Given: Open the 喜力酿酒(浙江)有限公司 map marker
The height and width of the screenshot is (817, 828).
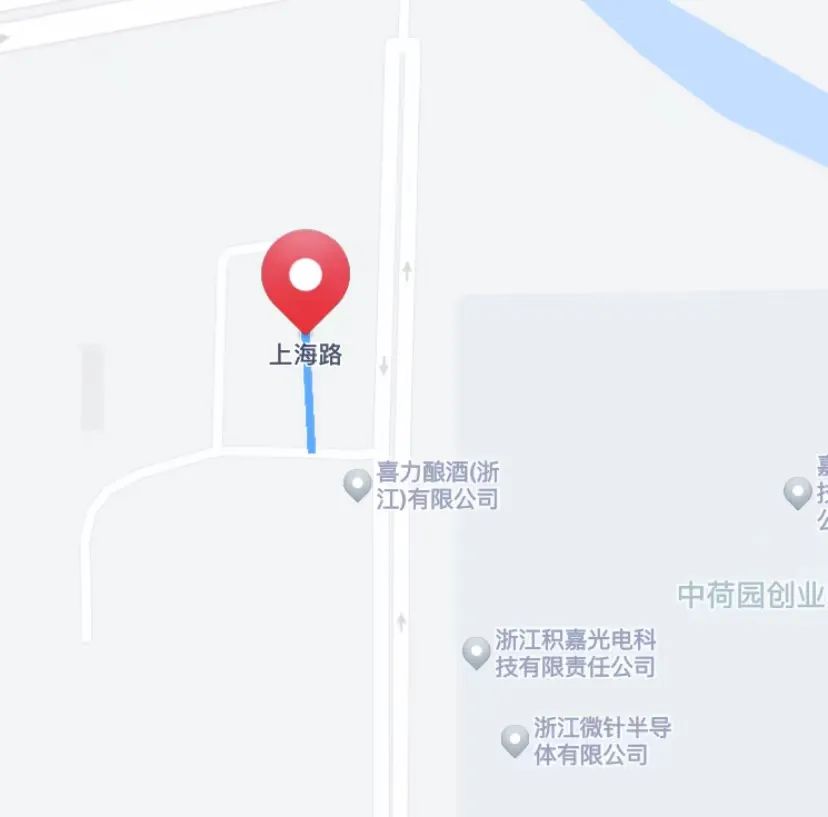Looking at the screenshot, I should [x=357, y=485].
